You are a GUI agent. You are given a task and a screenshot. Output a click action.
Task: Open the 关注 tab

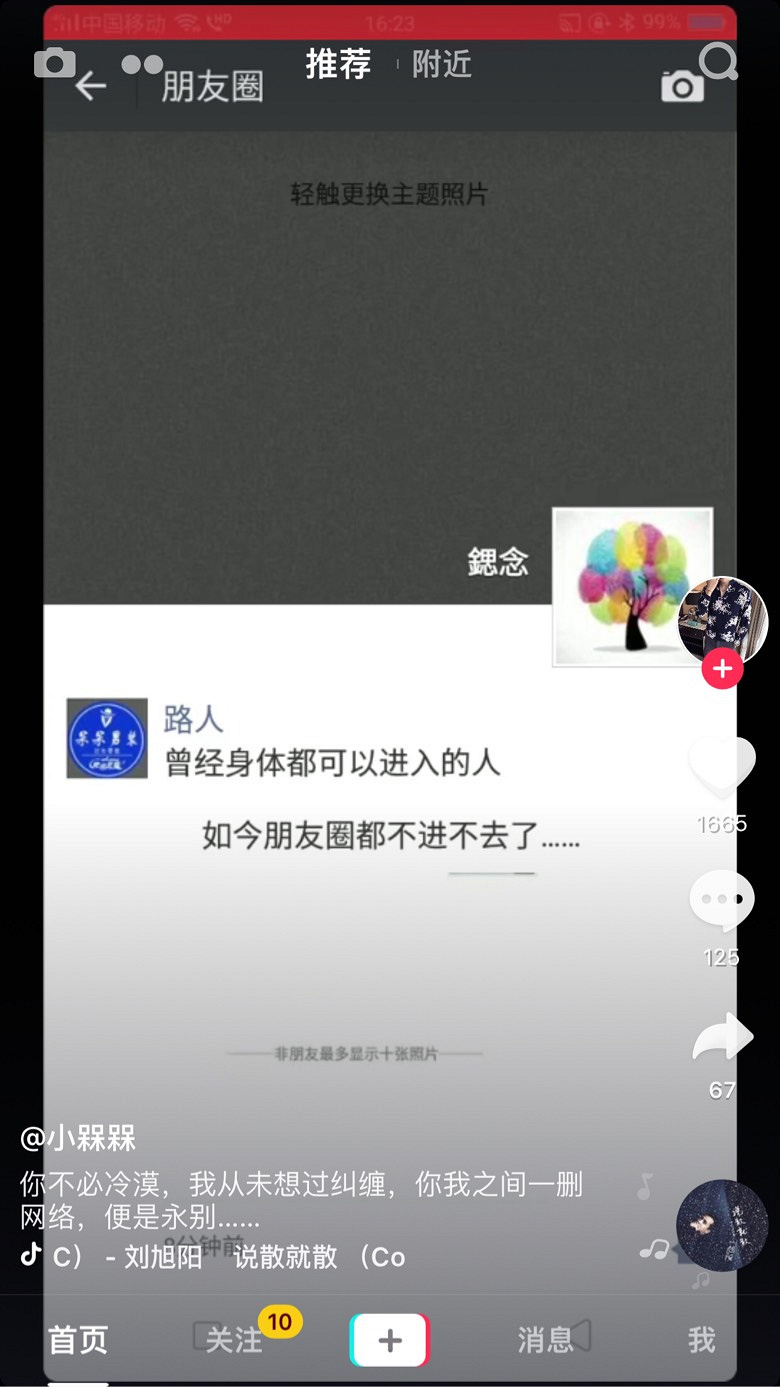[234, 1340]
